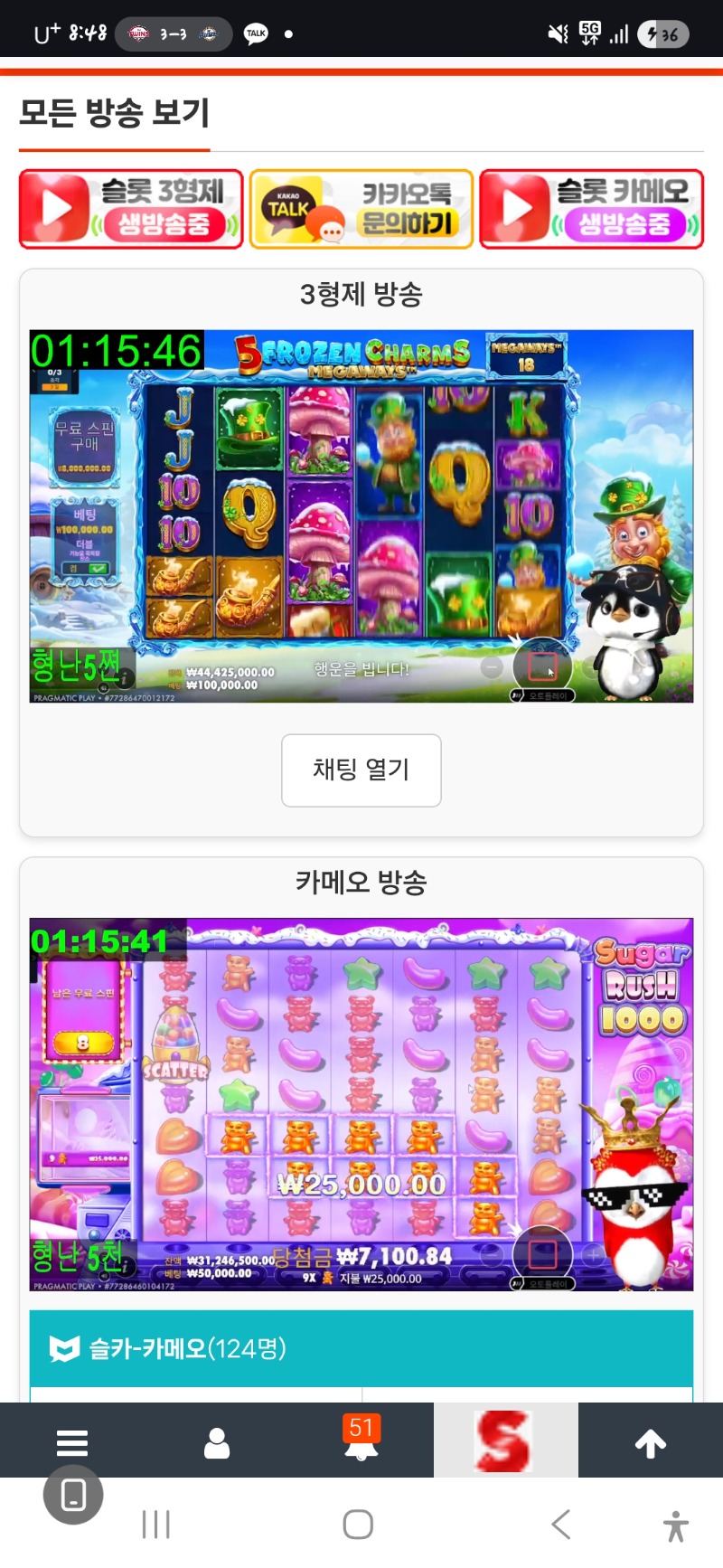
Task: Open the hamburger menu in bottom bar
Action: (x=72, y=1442)
